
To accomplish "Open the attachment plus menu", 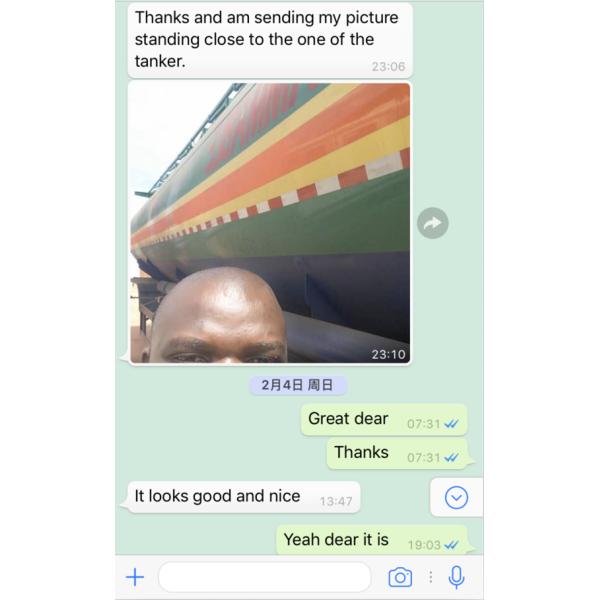I will (135, 577).
